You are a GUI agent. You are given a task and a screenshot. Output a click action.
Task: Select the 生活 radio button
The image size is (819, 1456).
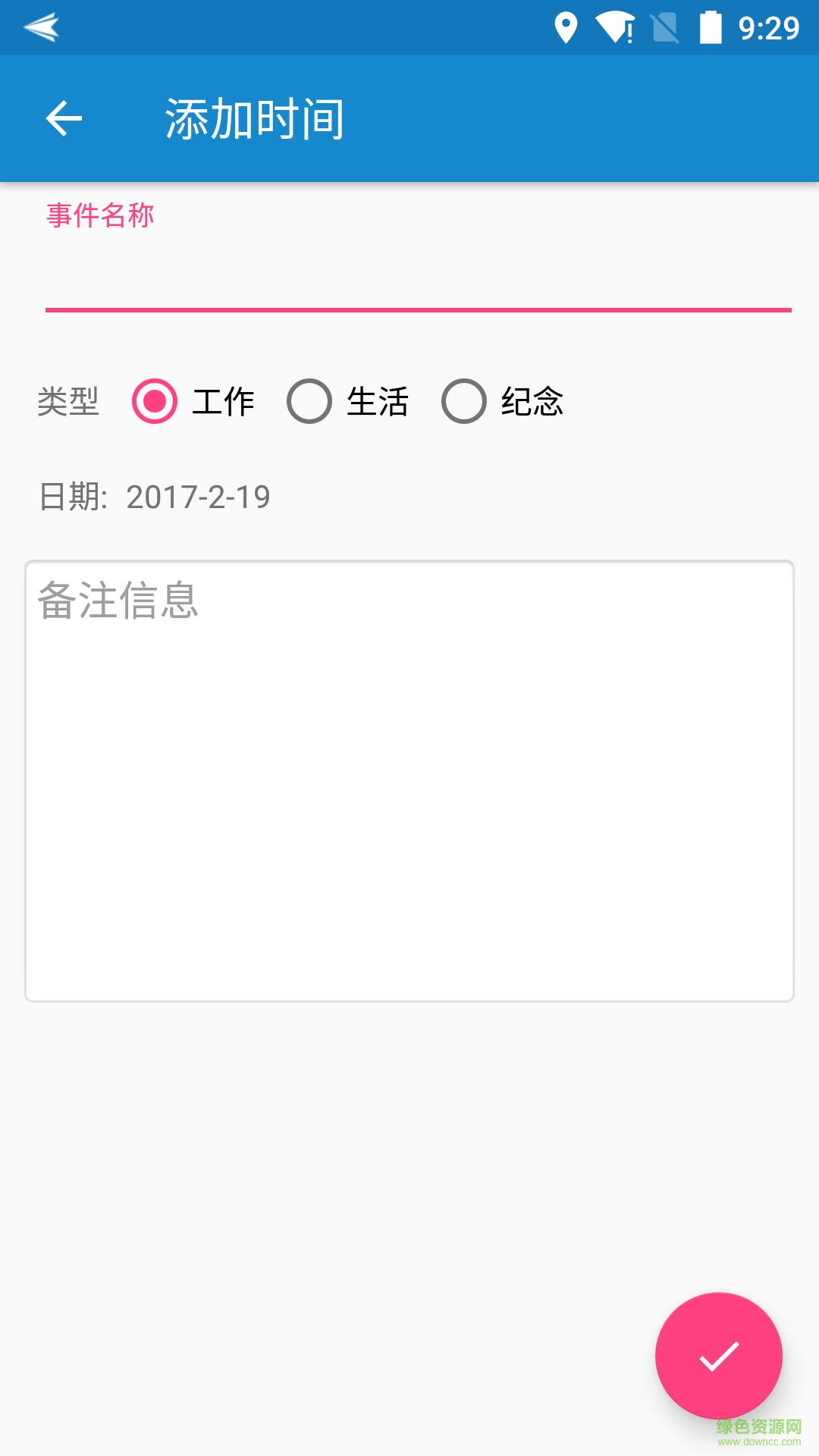point(311,402)
